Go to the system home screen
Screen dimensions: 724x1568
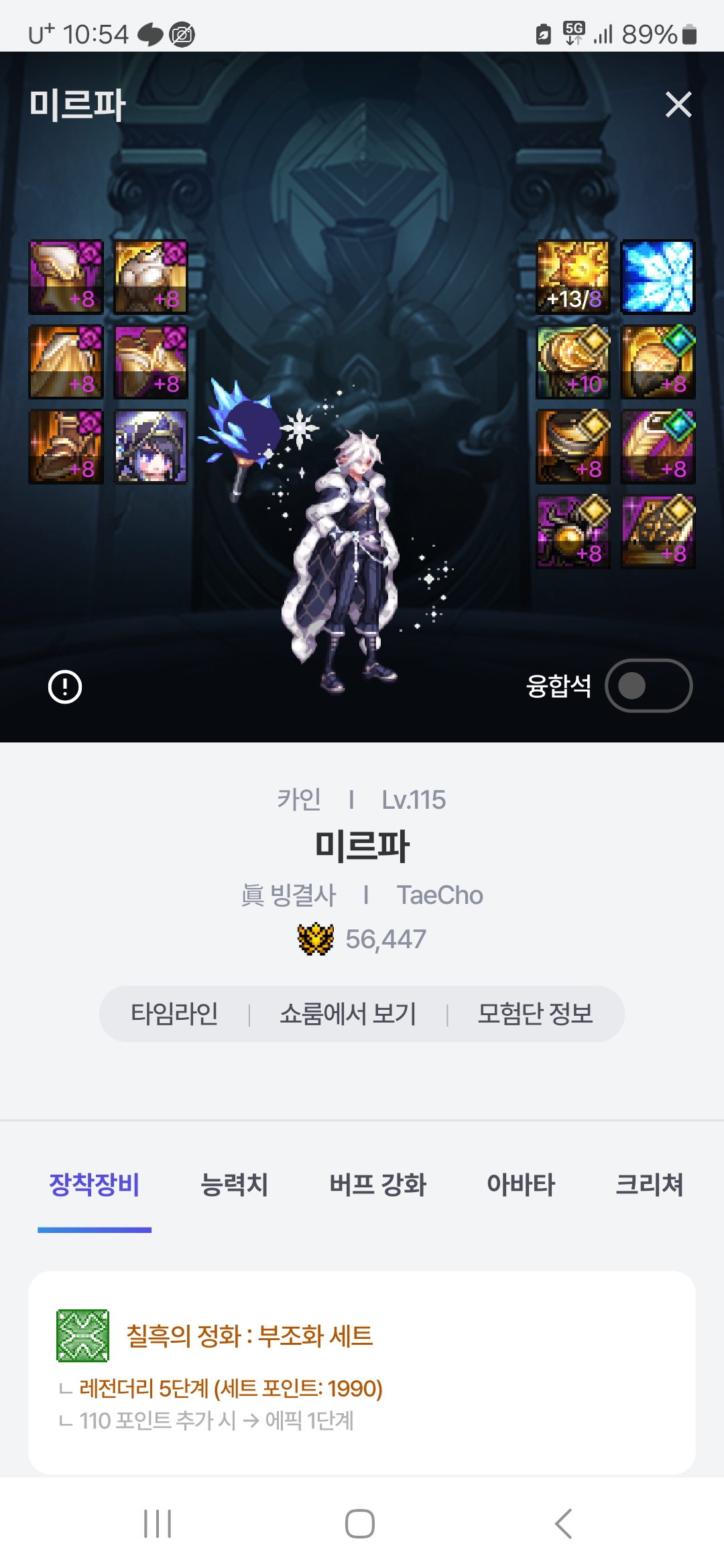point(360,1524)
